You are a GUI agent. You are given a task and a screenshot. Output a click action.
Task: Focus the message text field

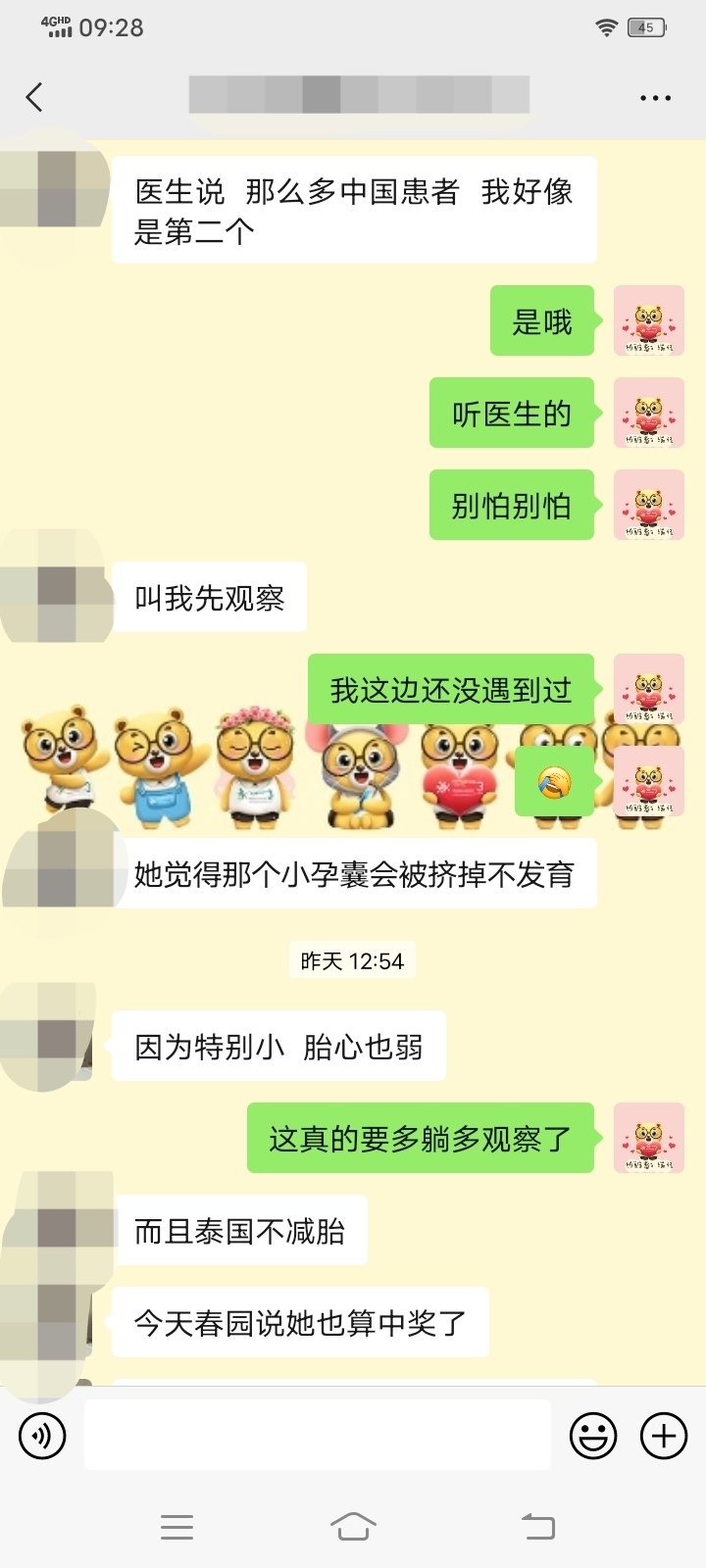pos(317,1435)
